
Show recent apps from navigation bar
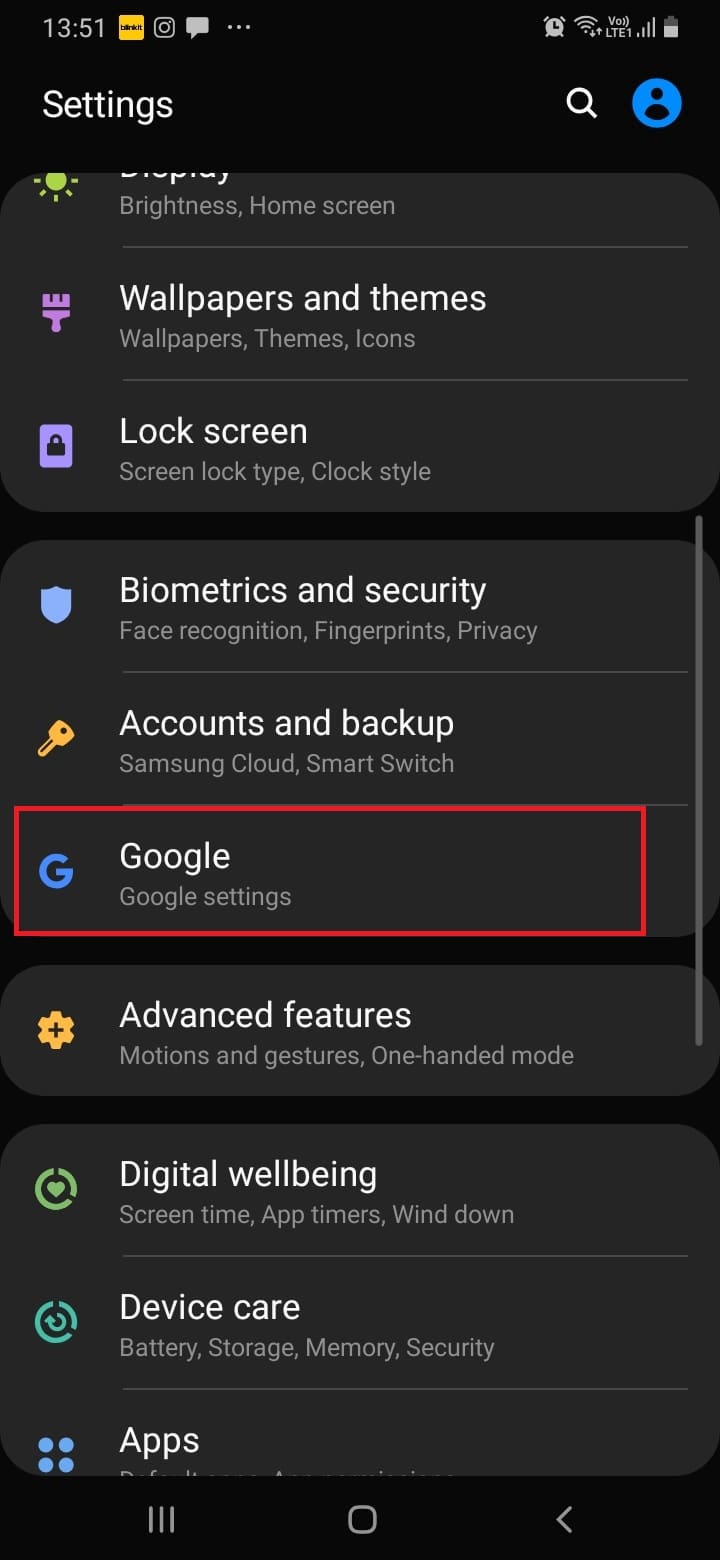(161, 1520)
